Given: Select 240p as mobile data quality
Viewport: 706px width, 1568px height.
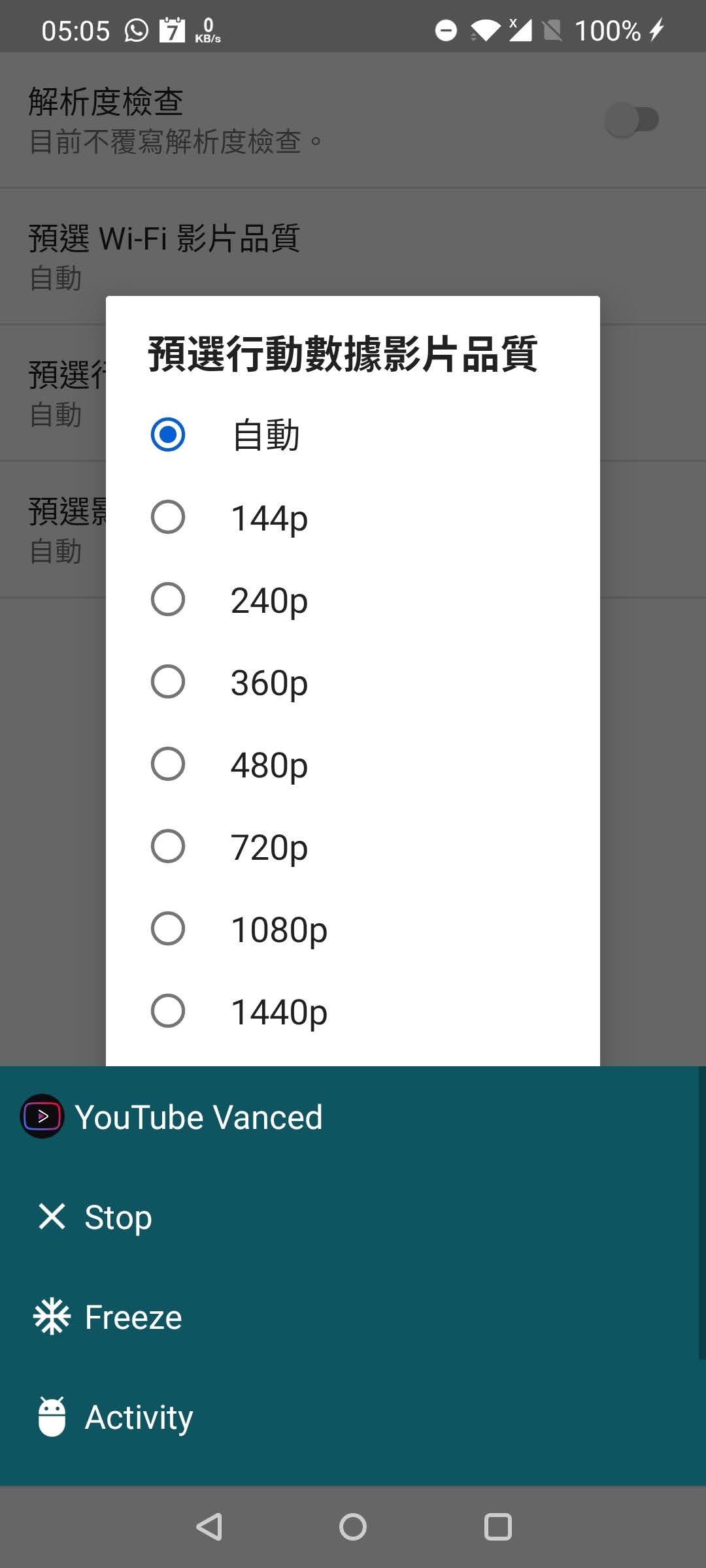Looking at the screenshot, I should click(353, 600).
